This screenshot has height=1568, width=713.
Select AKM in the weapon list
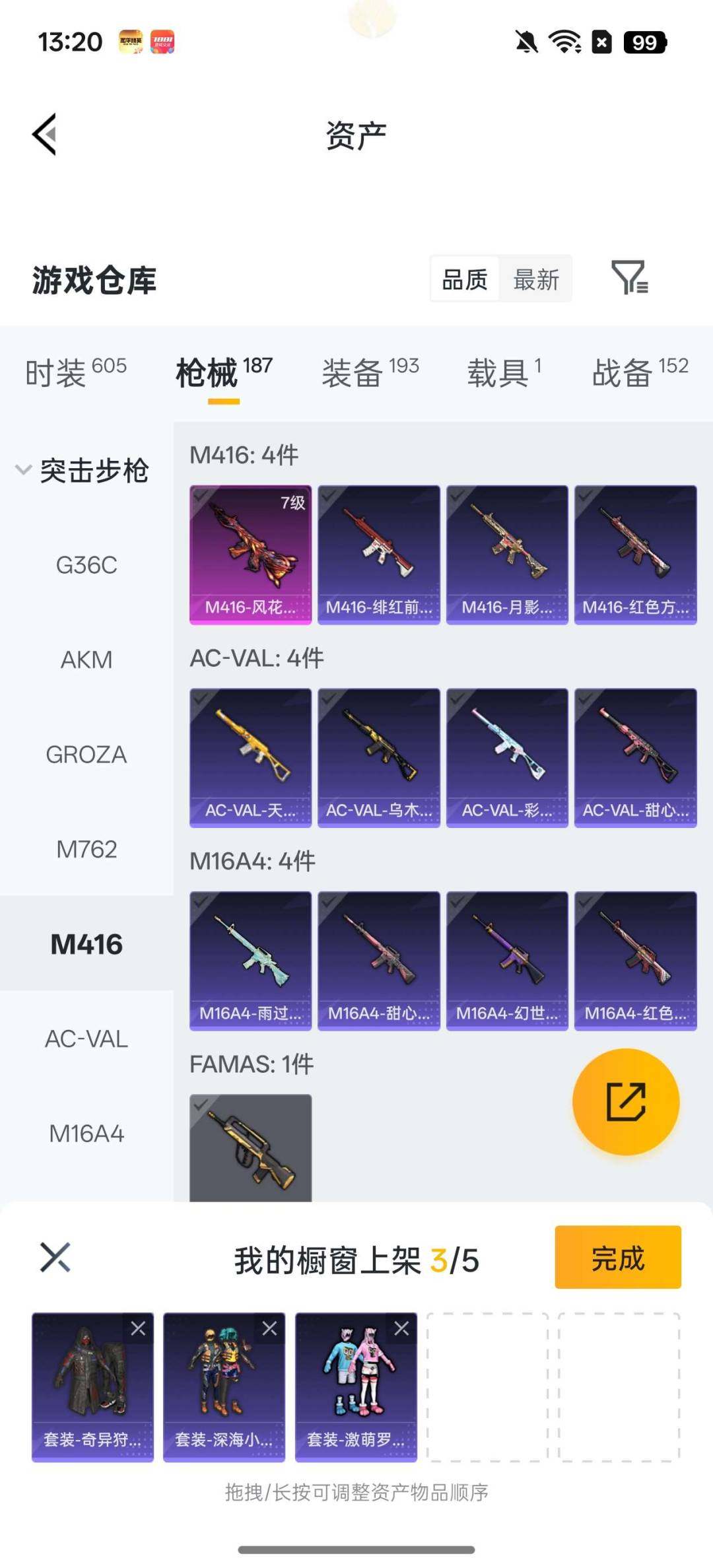pos(86,660)
